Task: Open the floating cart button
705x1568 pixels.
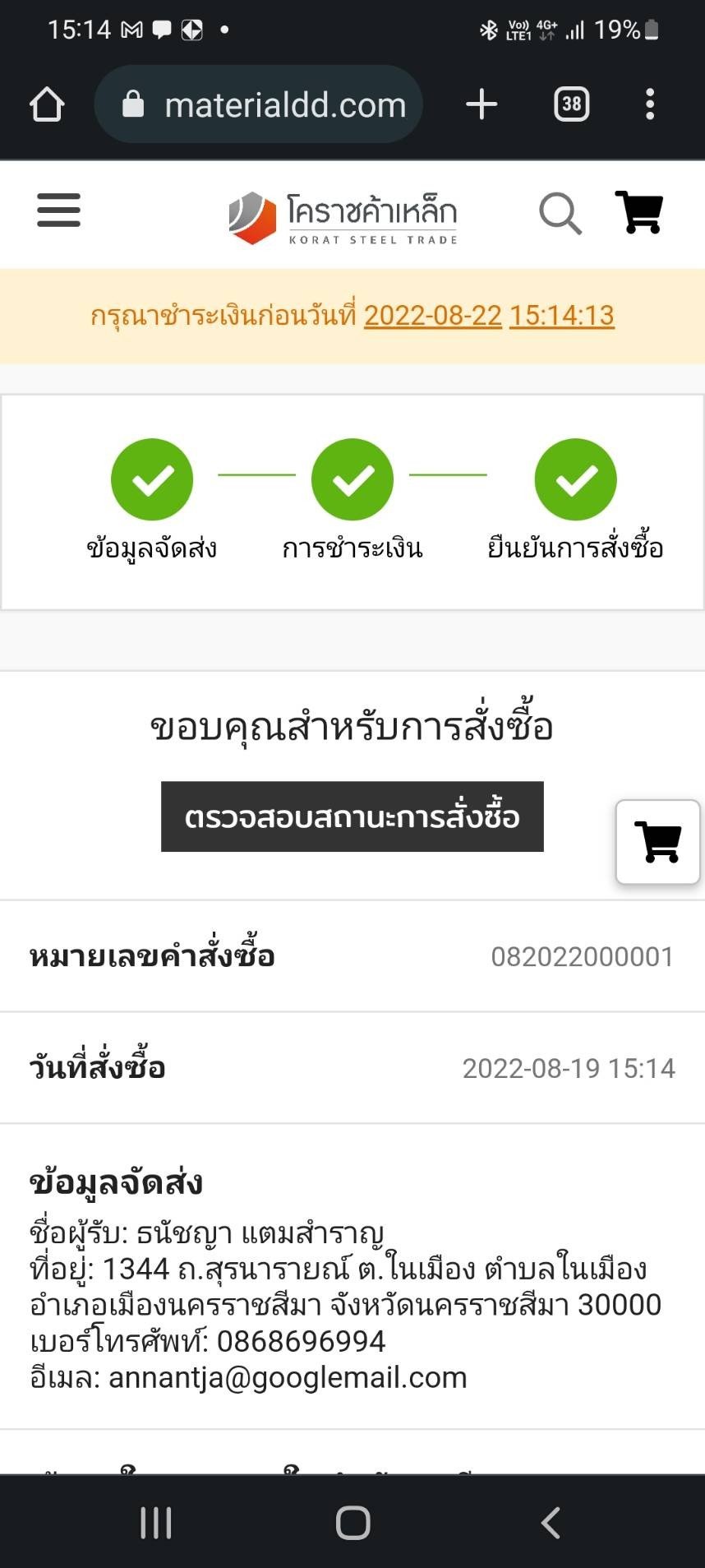Action: (x=658, y=842)
